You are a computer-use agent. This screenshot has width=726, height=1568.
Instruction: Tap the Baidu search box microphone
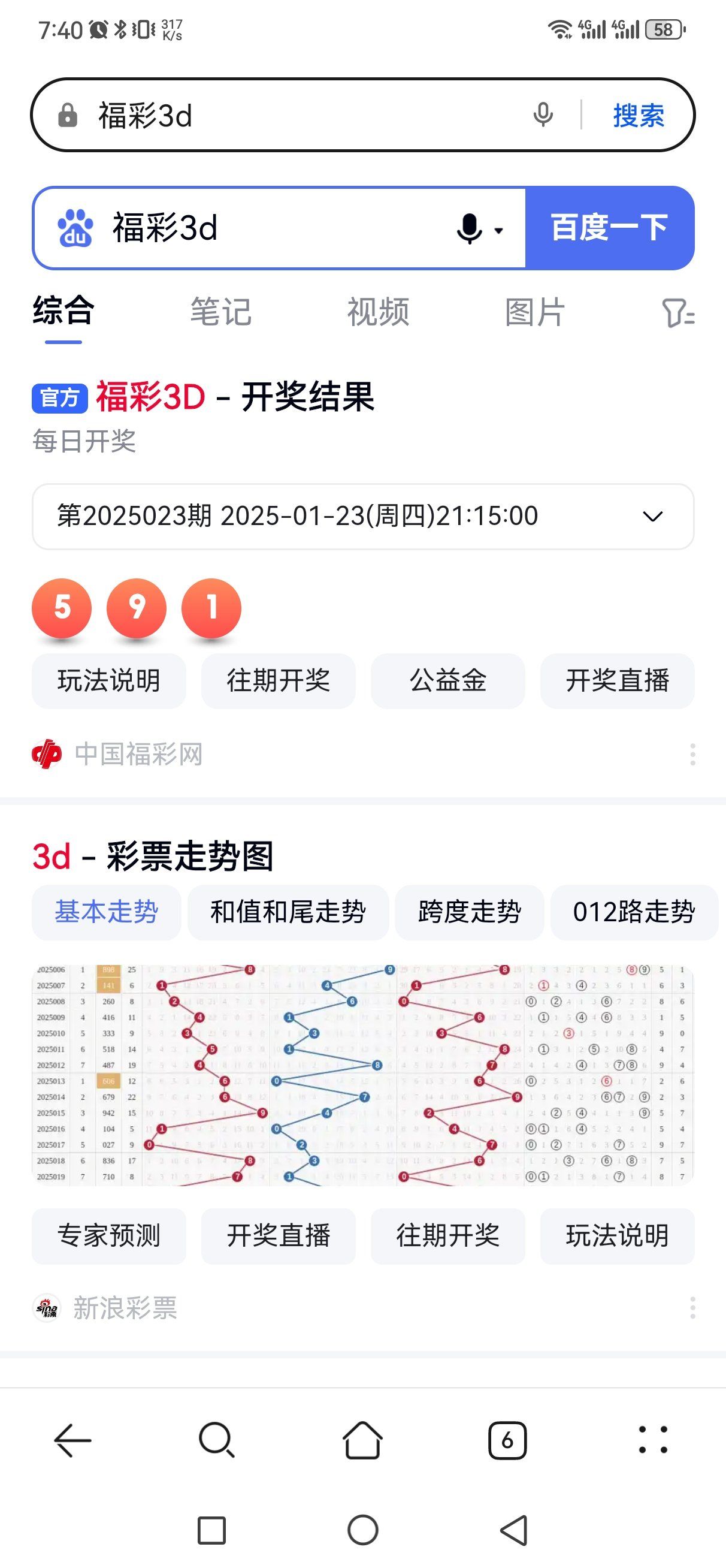point(470,229)
